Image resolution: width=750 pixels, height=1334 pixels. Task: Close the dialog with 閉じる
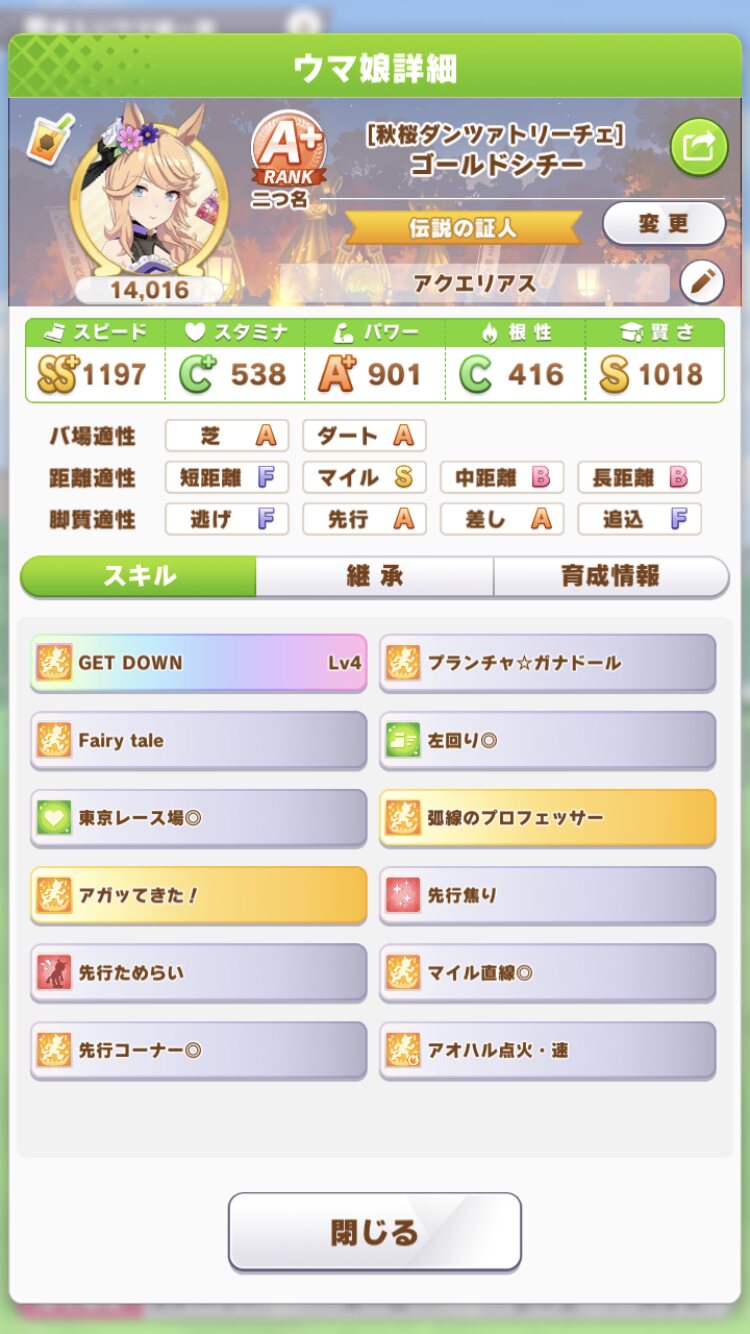374,1231
